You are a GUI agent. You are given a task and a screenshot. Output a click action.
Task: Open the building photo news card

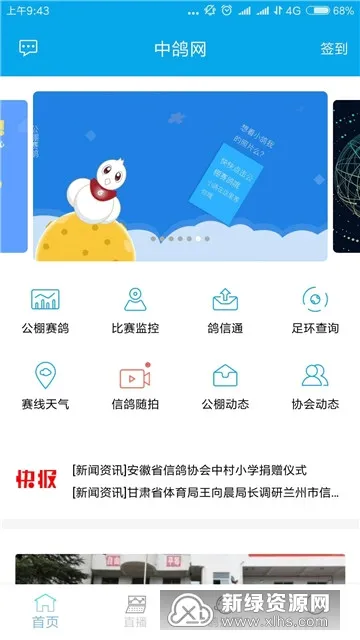[180, 569]
